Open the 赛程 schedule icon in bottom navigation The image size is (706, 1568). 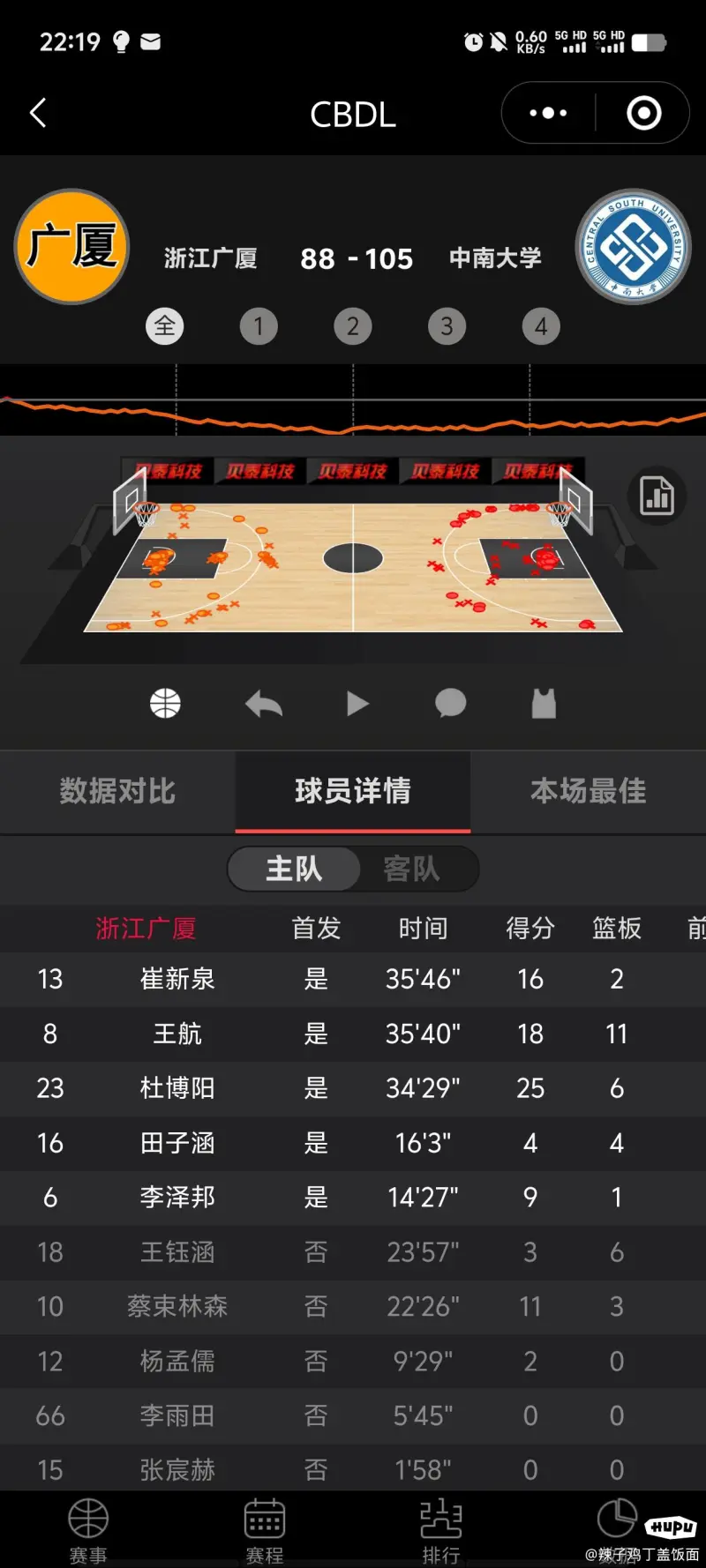(x=263, y=1519)
